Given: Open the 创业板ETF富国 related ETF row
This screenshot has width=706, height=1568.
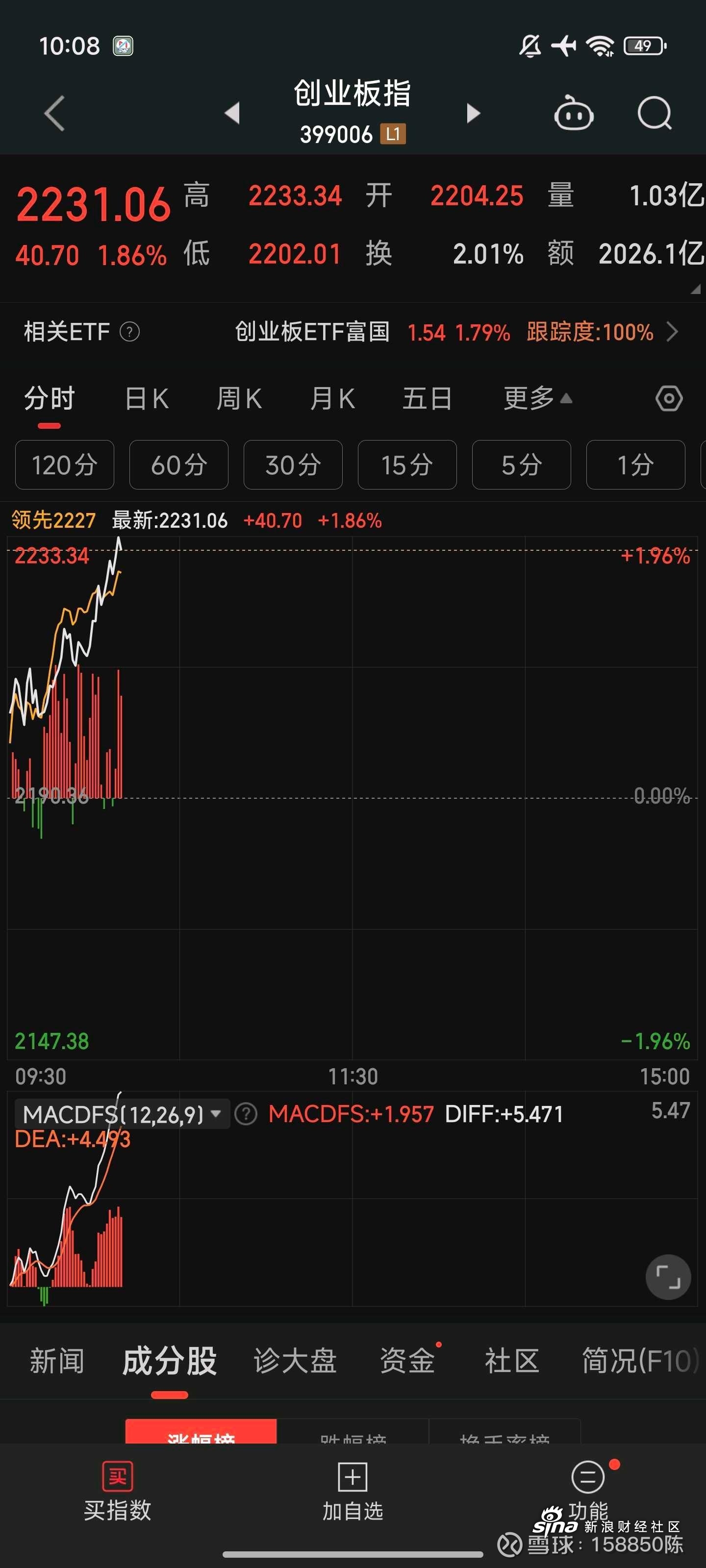Looking at the screenshot, I should [x=353, y=332].
